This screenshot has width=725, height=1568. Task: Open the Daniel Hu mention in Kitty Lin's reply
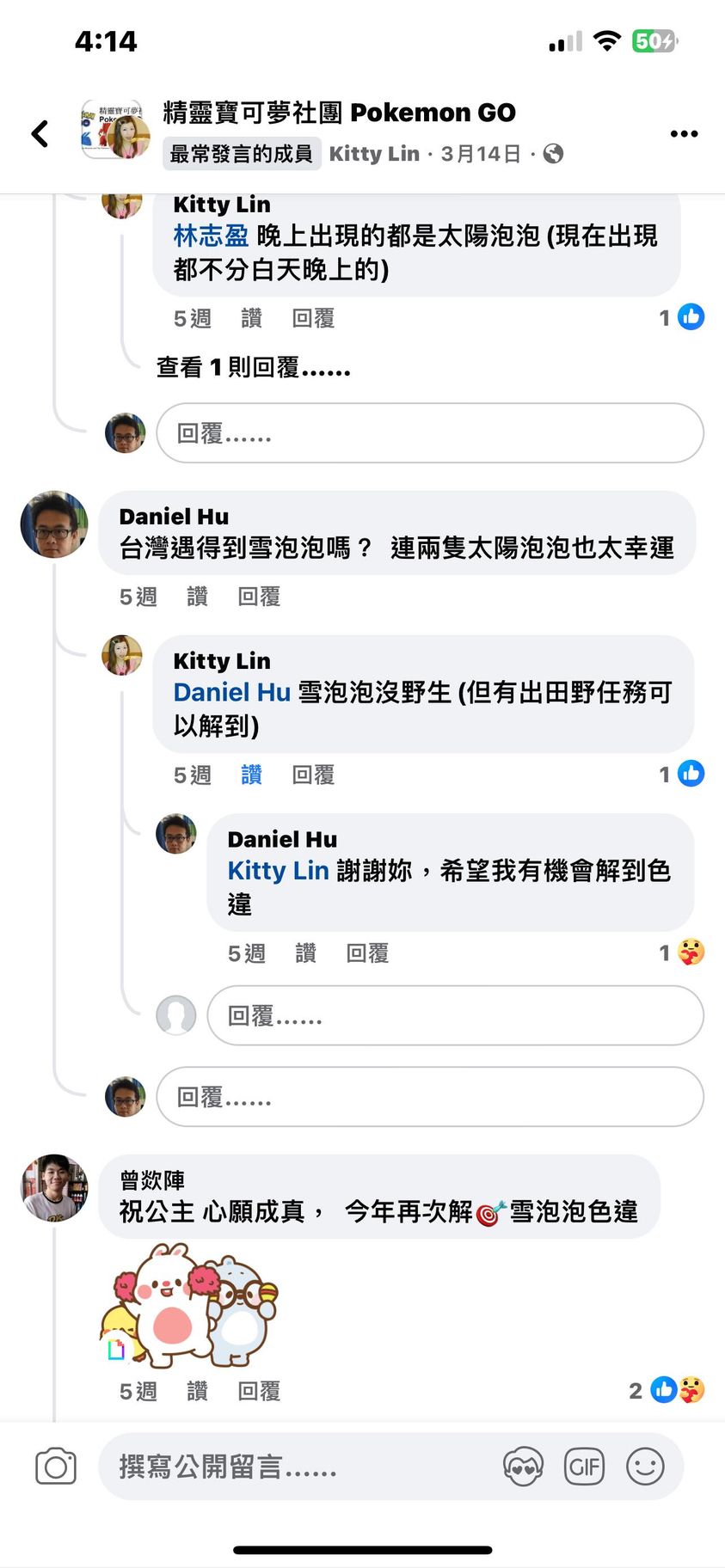click(x=231, y=692)
